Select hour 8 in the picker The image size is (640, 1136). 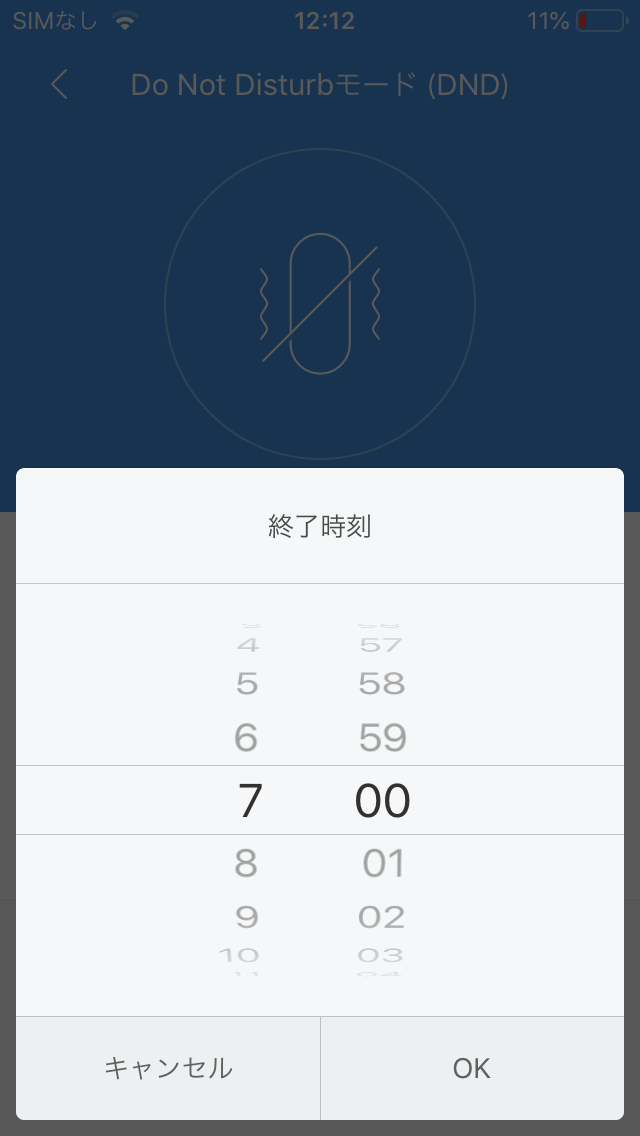click(246, 863)
